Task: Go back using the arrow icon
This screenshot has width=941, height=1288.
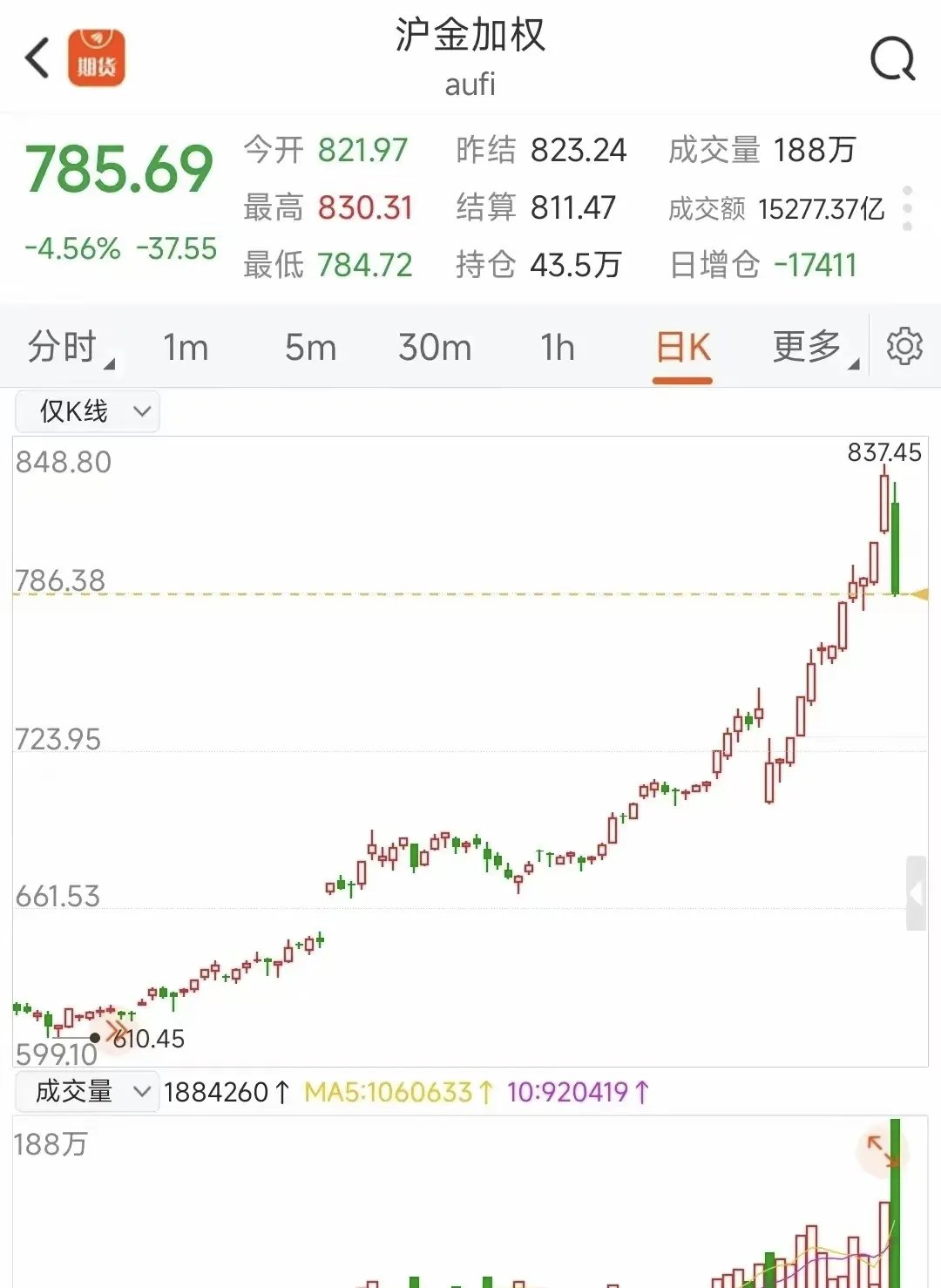Action: [x=37, y=58]
